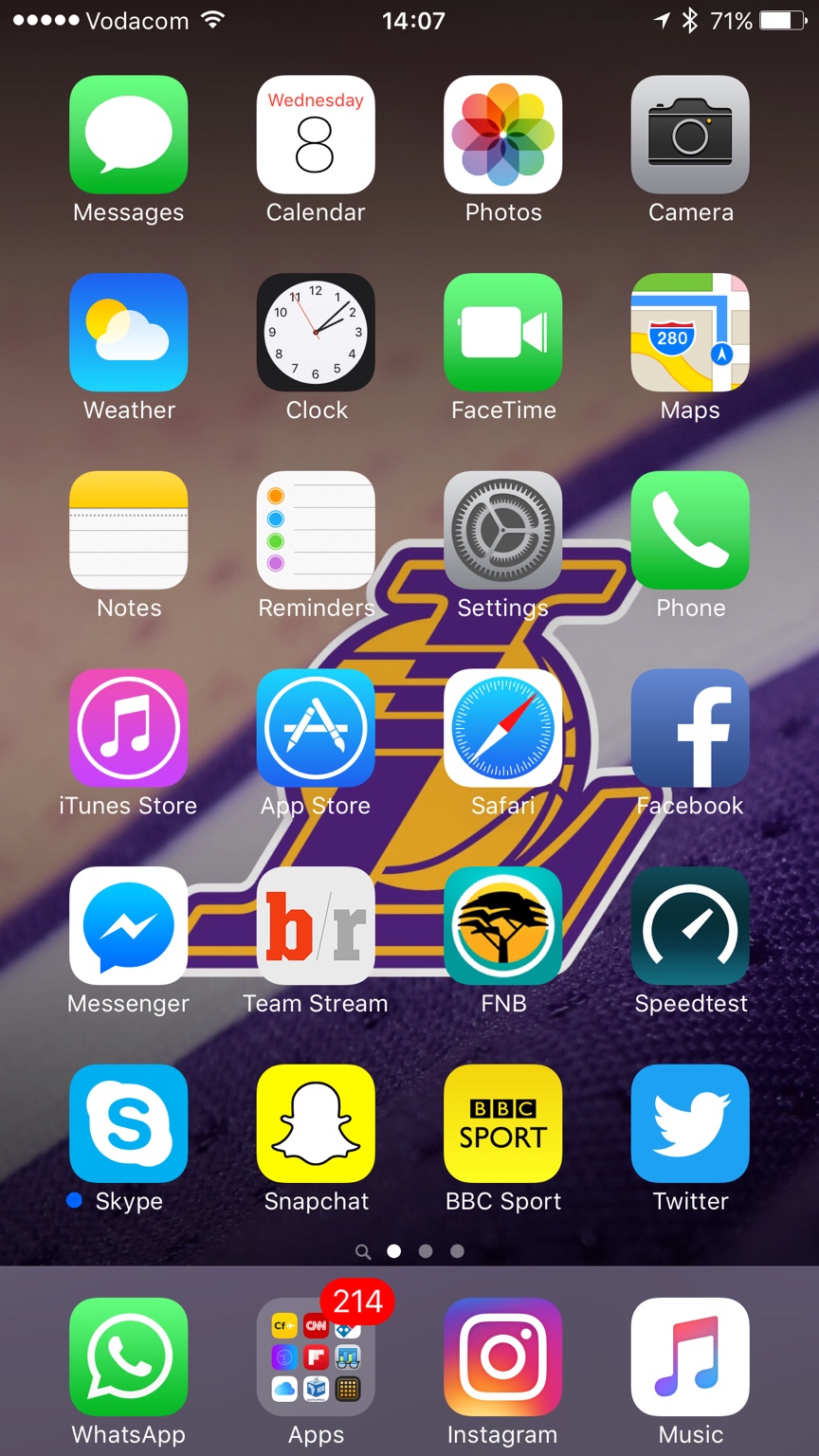Launch the App Store
The height and width of the screenshot is (1456, 819).
pyautogui.click(x=316, y=728)
